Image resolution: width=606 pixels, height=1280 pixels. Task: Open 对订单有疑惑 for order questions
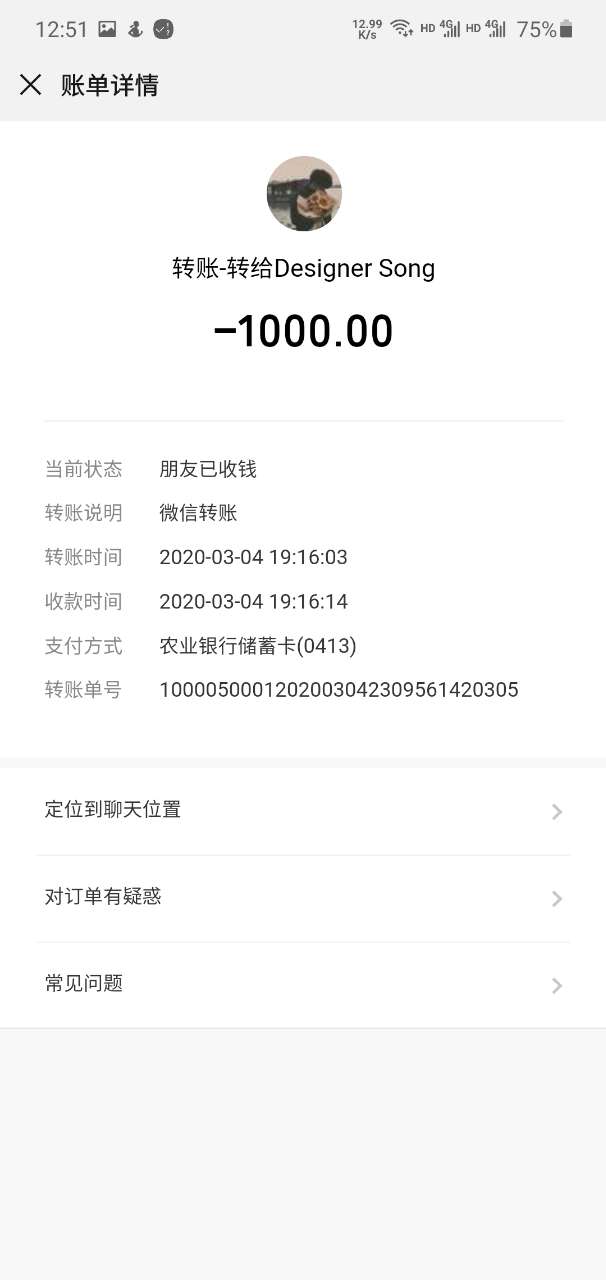tap(303, 898)
